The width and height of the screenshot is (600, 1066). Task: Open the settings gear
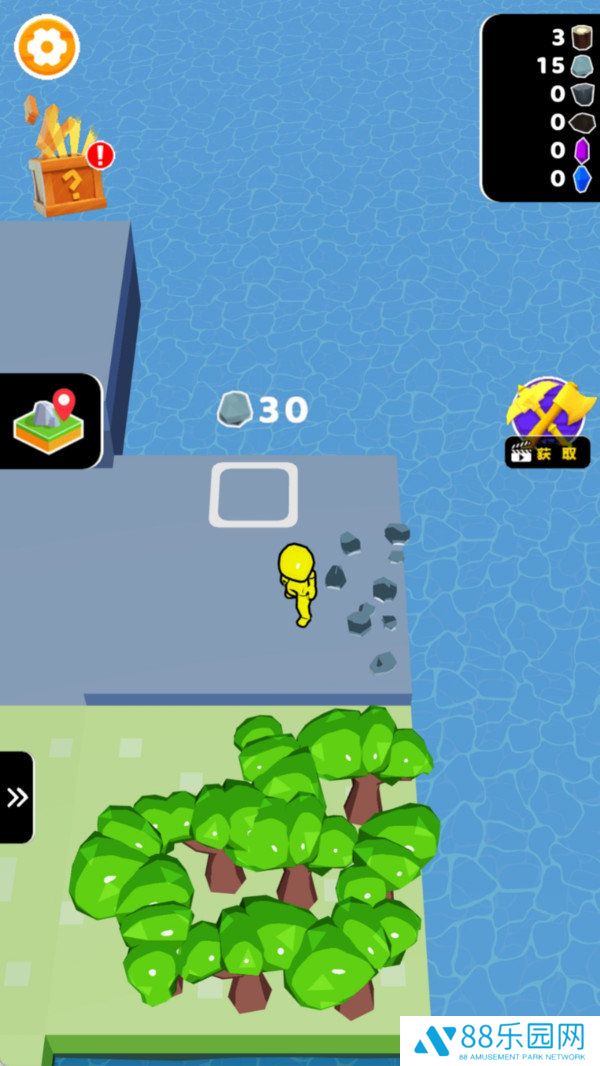click(x=46, y=46)
